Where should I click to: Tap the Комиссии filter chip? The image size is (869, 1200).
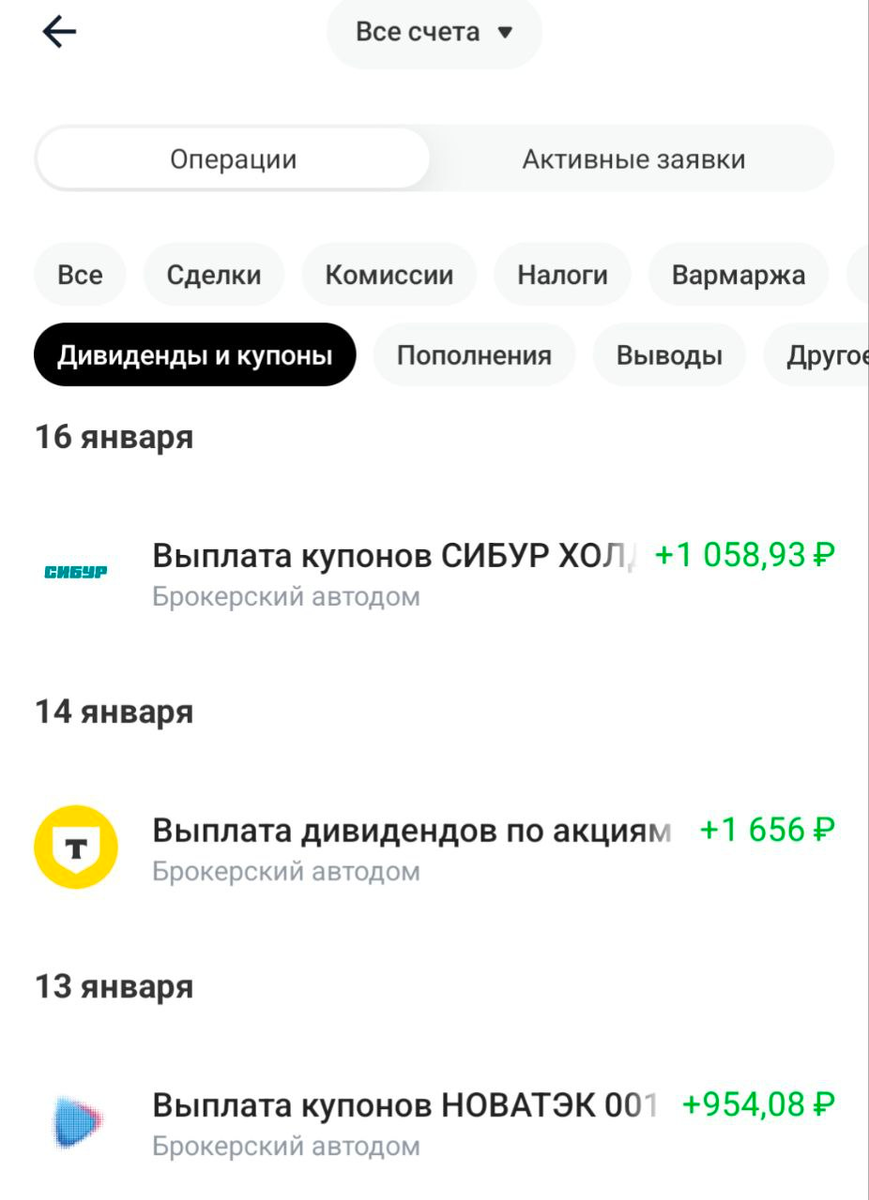pos(389,274)
